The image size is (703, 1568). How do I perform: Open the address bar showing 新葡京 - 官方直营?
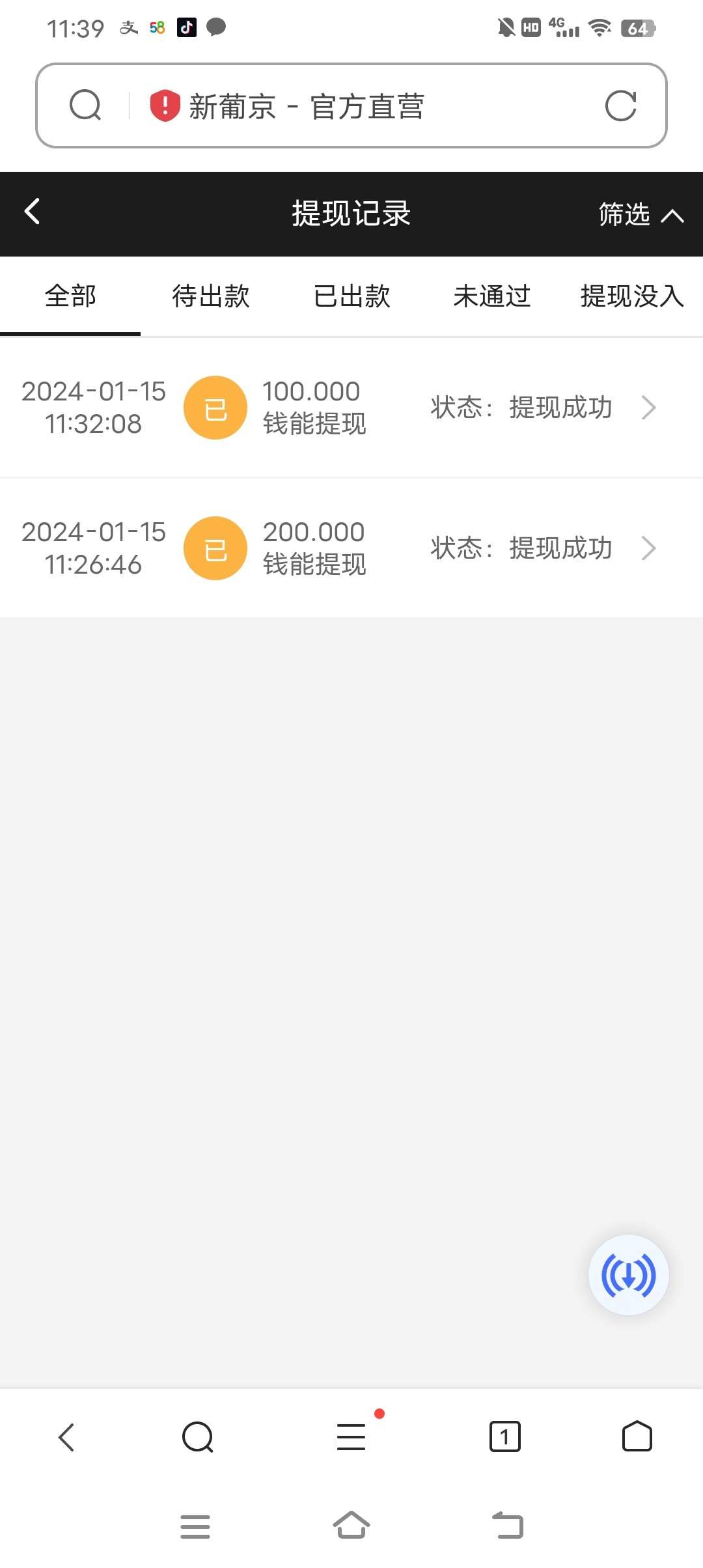(351, 106)
